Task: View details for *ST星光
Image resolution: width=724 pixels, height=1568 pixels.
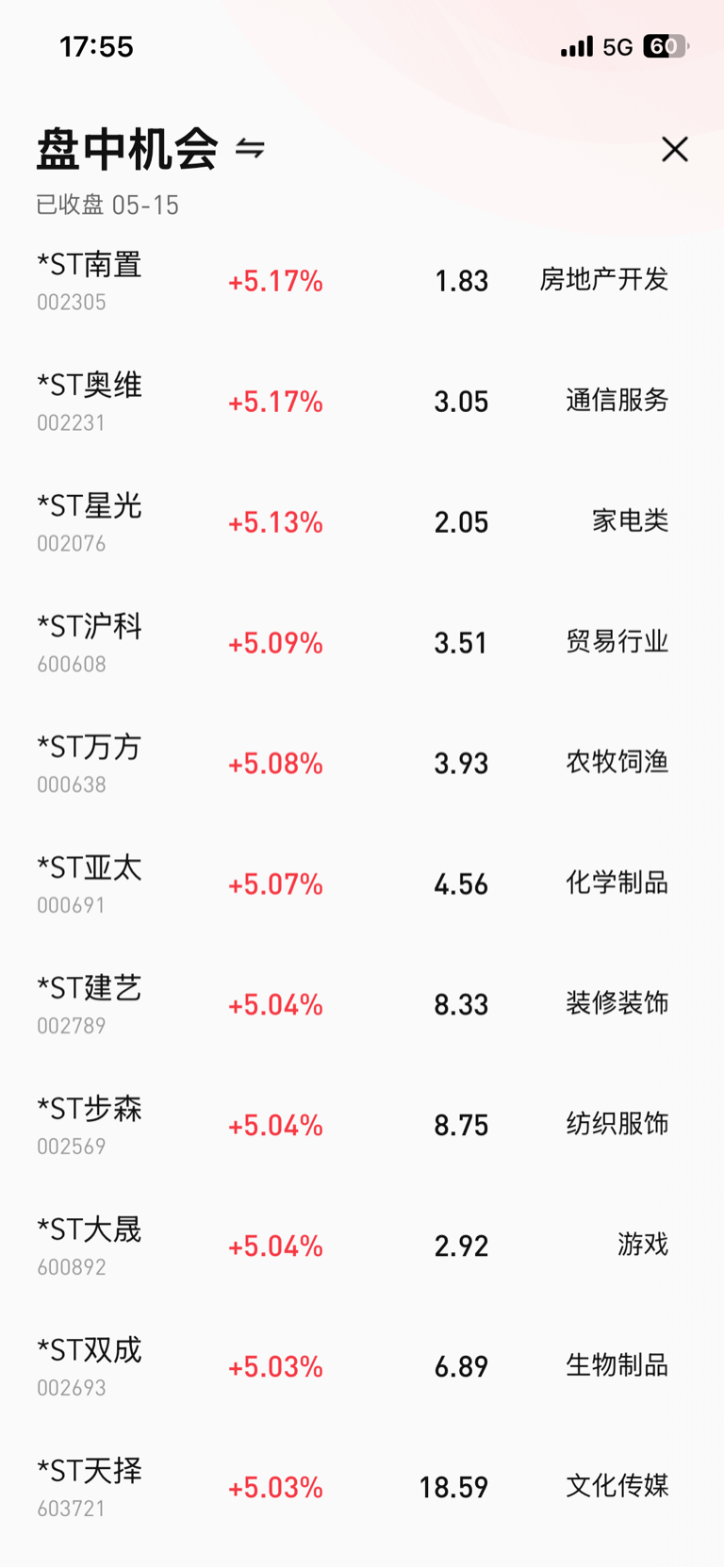Action: 362,522
